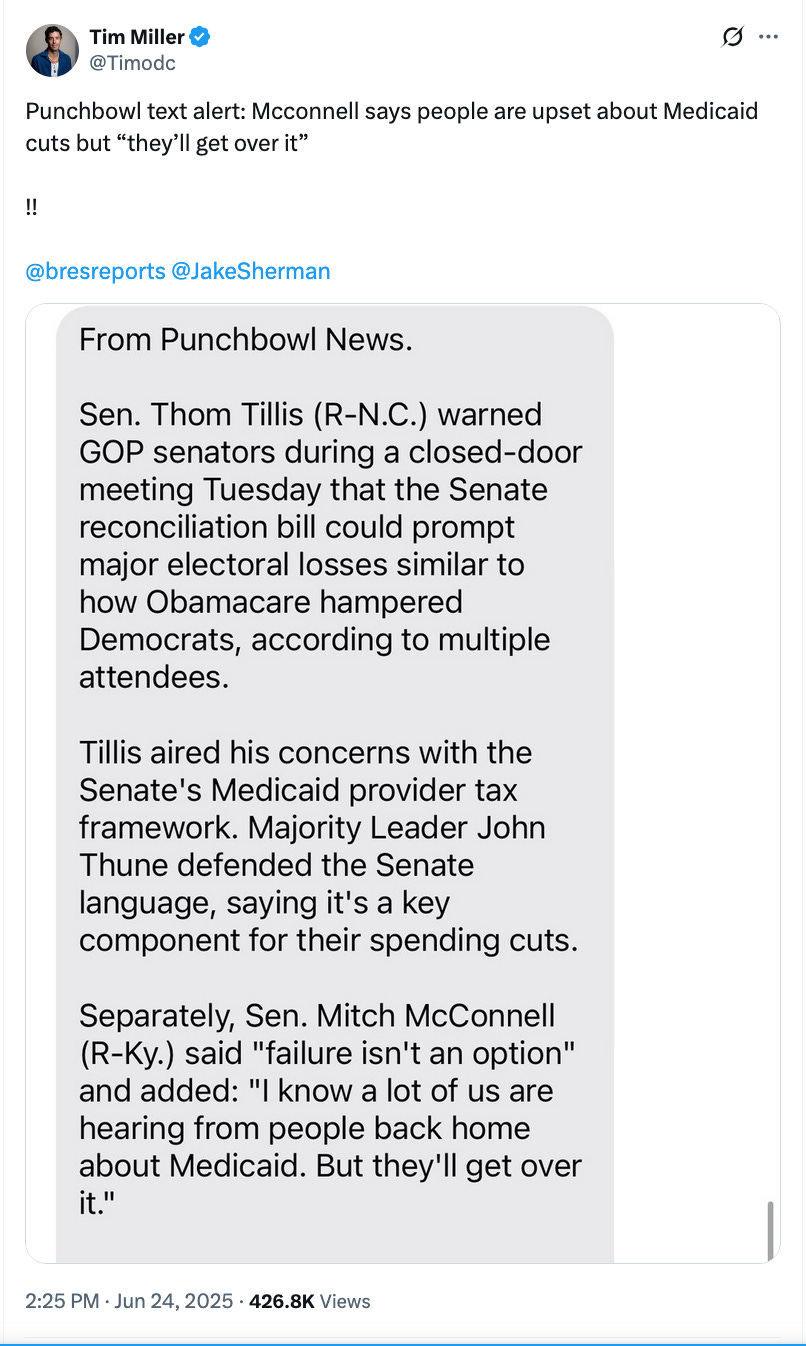Image resolution: width=806 pixels, height=1346 pixels.
Task: Open the @bresreports mention
Action: pos(96,271)
